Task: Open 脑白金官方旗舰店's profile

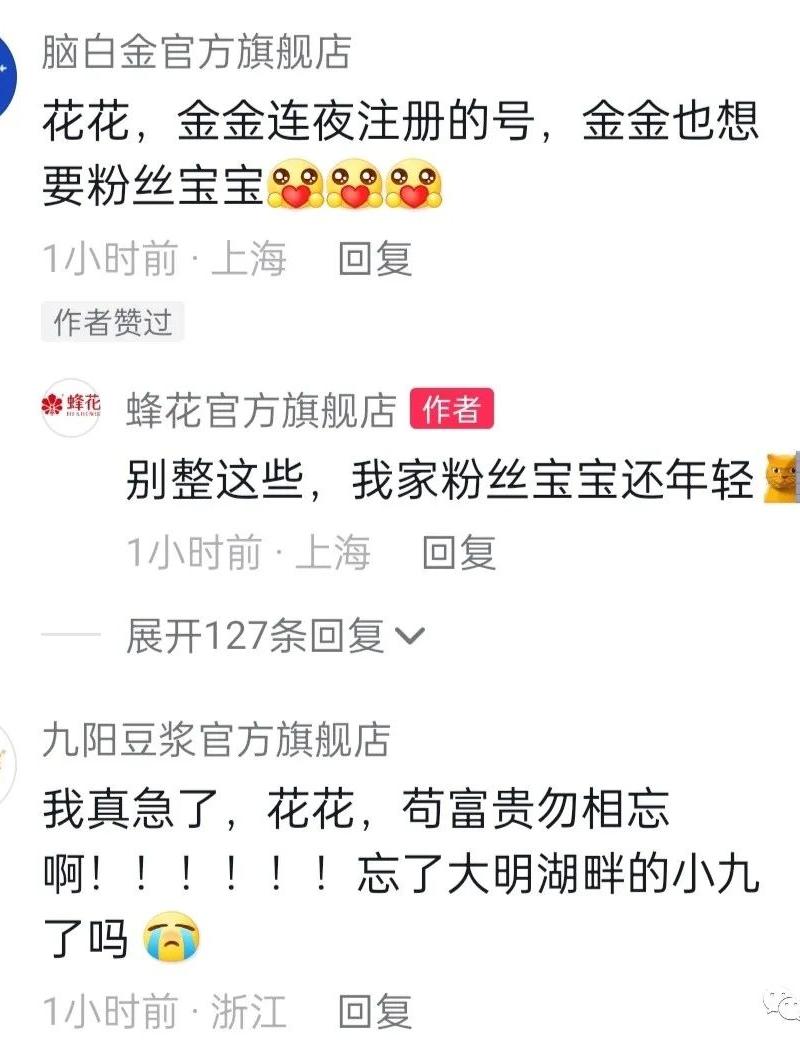Action: pyautogui.click(x=196, y=52)
